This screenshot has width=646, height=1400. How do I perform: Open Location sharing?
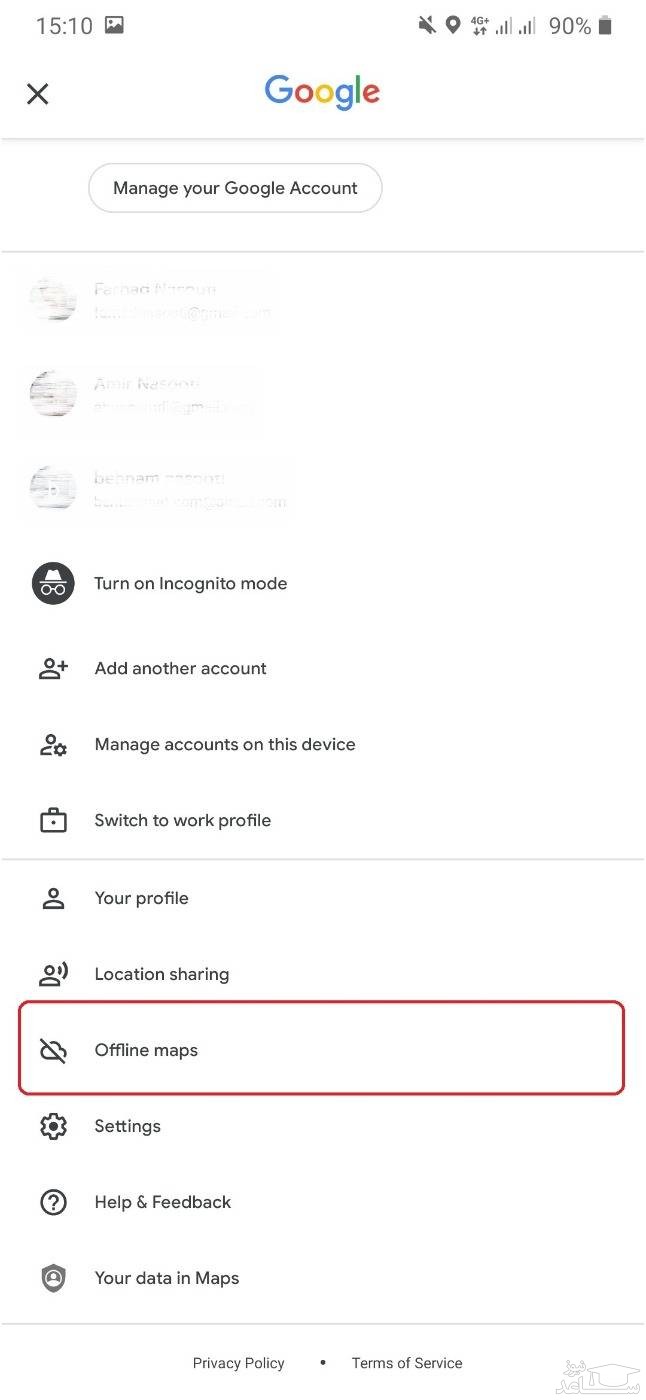click(x=161, y=974)
